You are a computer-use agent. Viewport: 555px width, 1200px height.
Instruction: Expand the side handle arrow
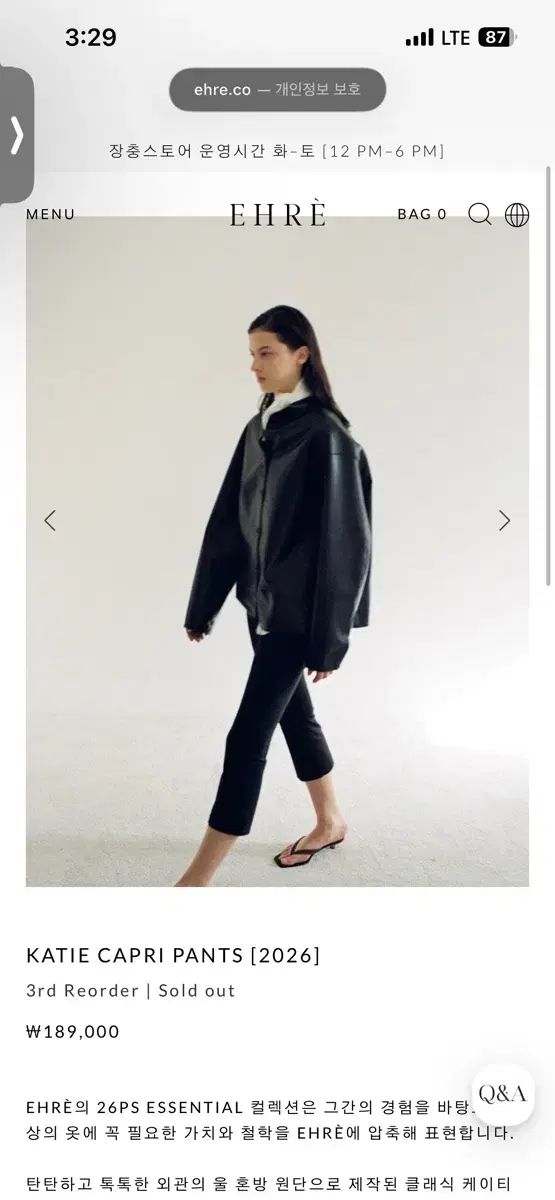tap(16, 134)
